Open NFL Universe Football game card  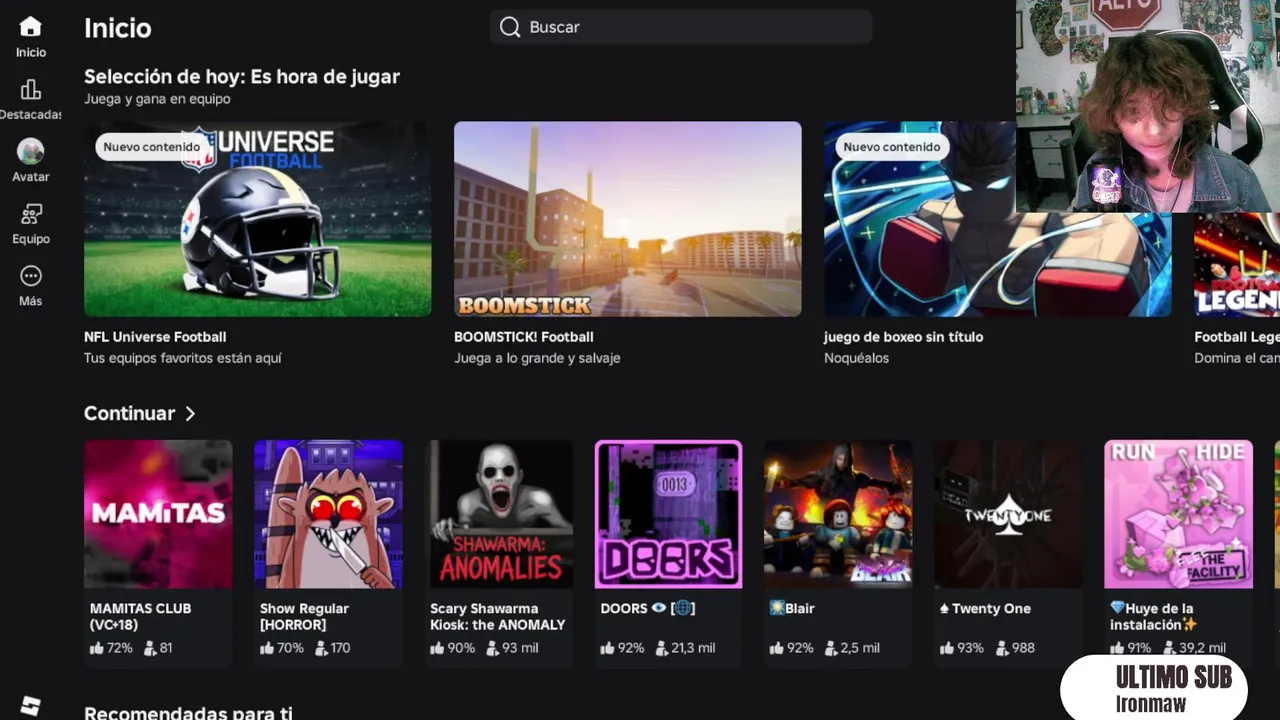[x=257, y=219]
